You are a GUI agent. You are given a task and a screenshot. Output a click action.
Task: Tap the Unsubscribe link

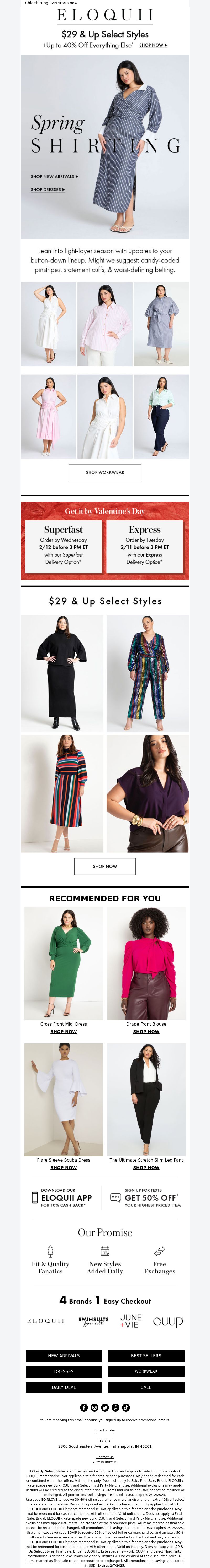coord(105,1430)
